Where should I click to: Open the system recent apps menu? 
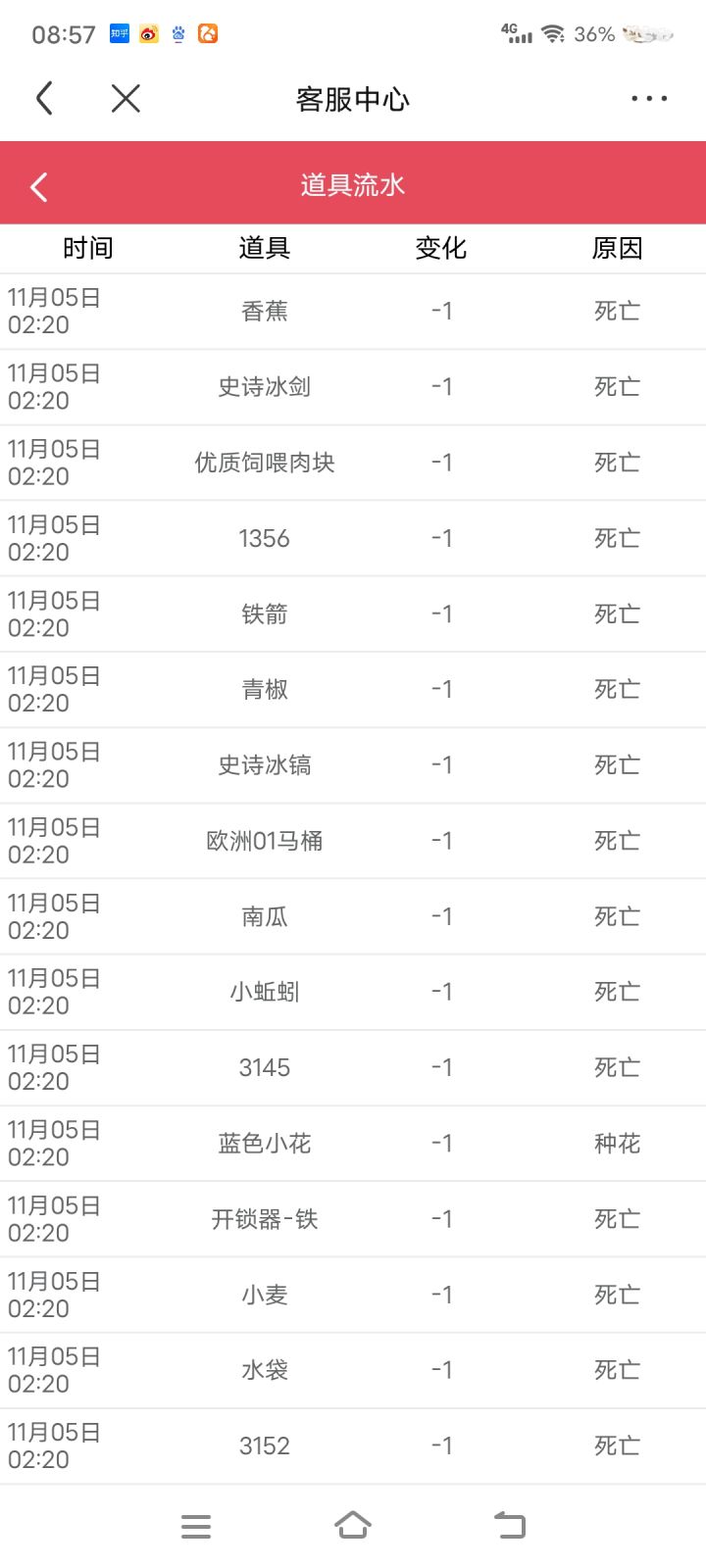pyautogui.click(x=196, y=1526)
